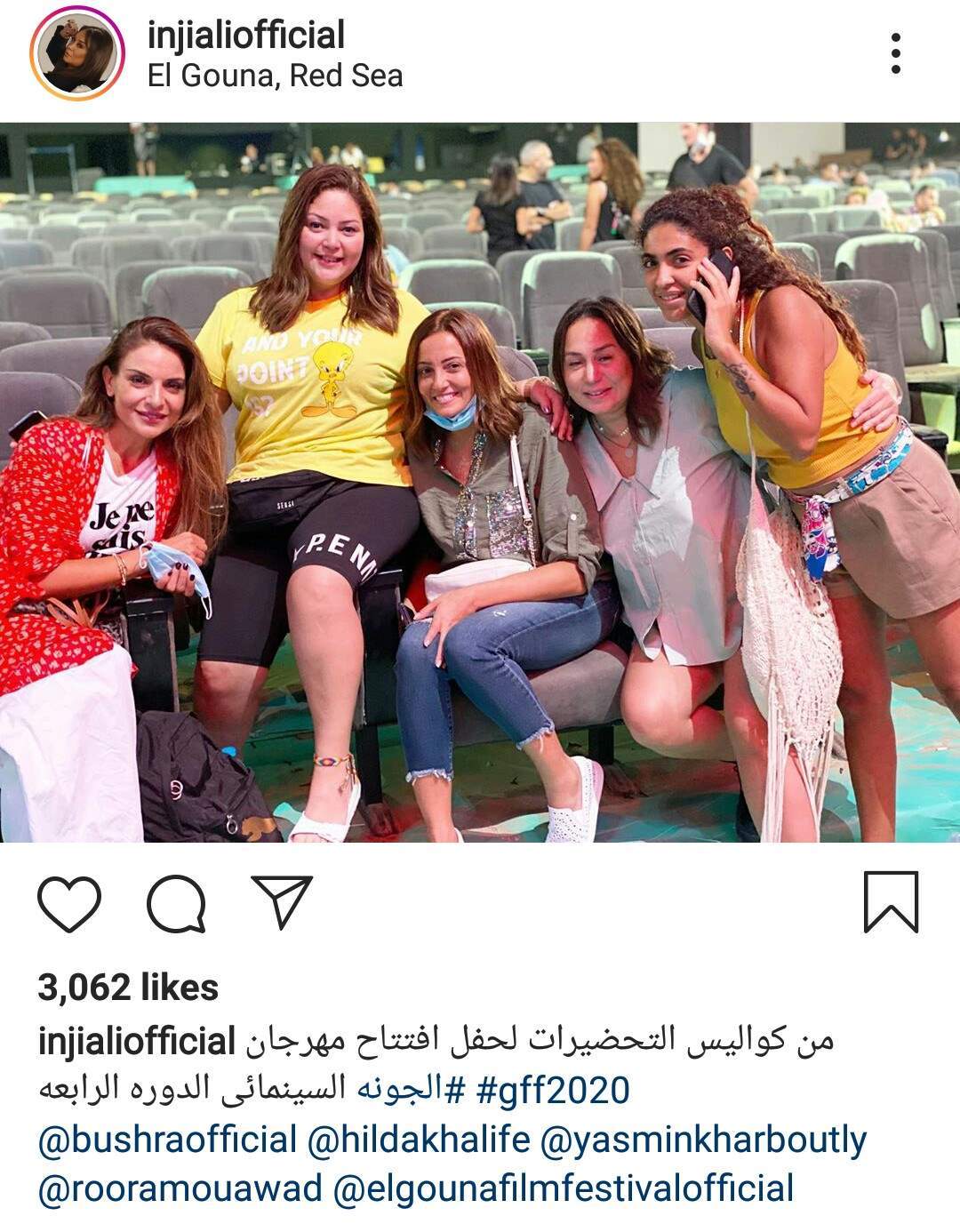Bookmark this post
The height and width of the screenshot is (1232, 960).
click(x=891, y=902)
